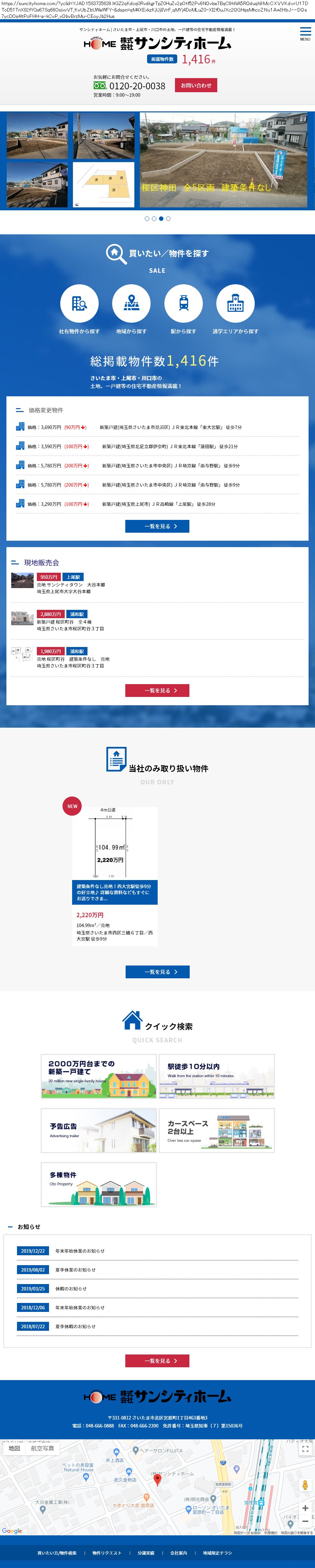Select 2000万円までの新築一戸建て quick search
Screen dimensions: 315x1568
tap(99, 1076)
